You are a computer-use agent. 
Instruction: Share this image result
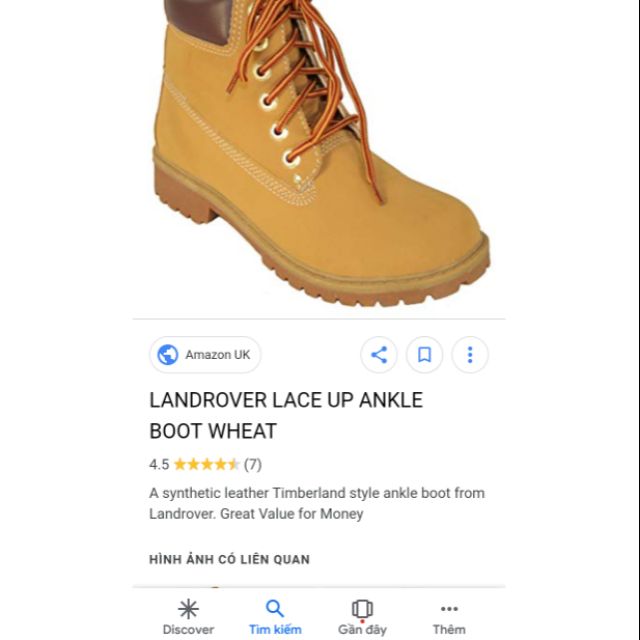click(x=379, y=355)
